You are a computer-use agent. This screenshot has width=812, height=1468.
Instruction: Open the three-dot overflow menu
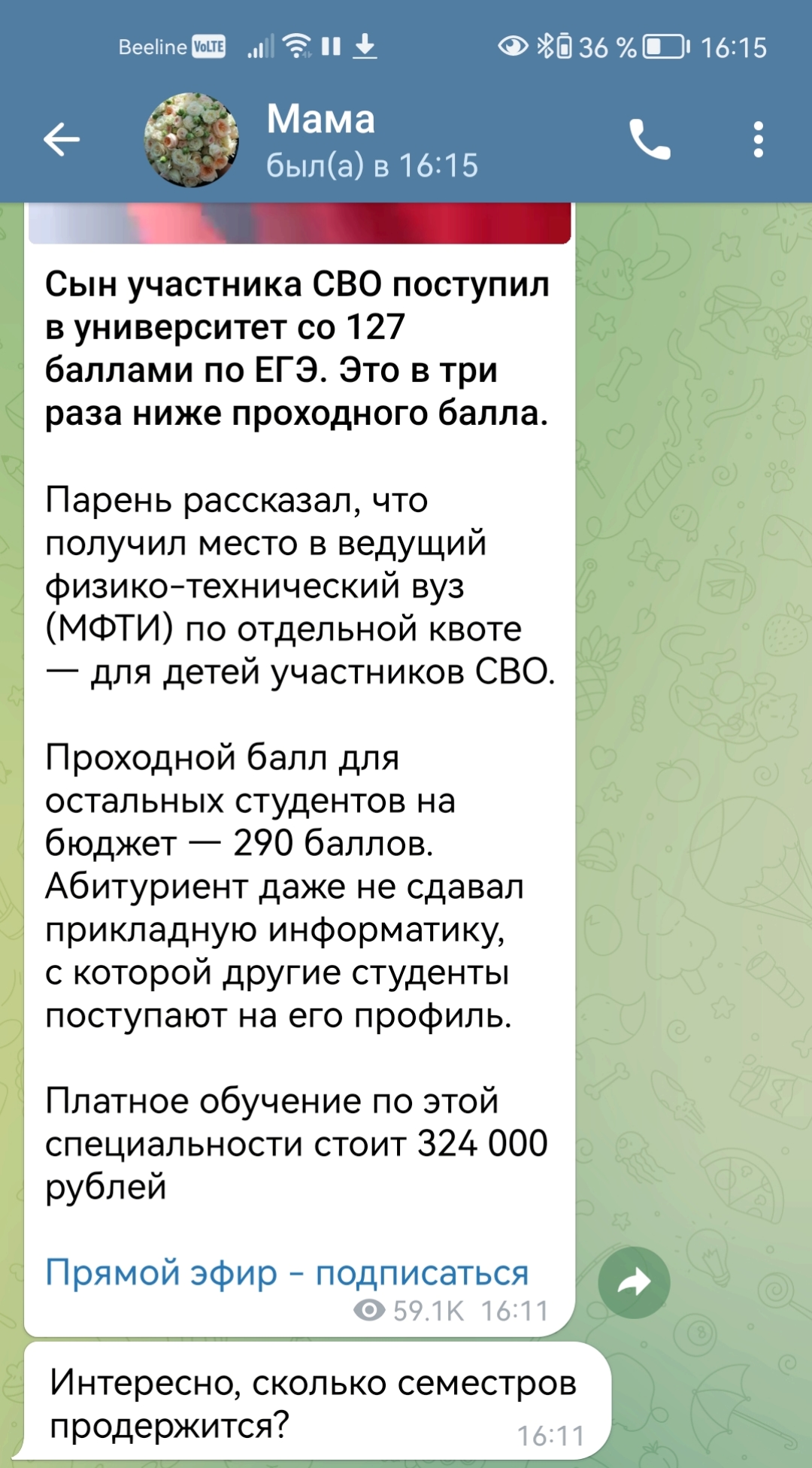(x=758, y=140)
